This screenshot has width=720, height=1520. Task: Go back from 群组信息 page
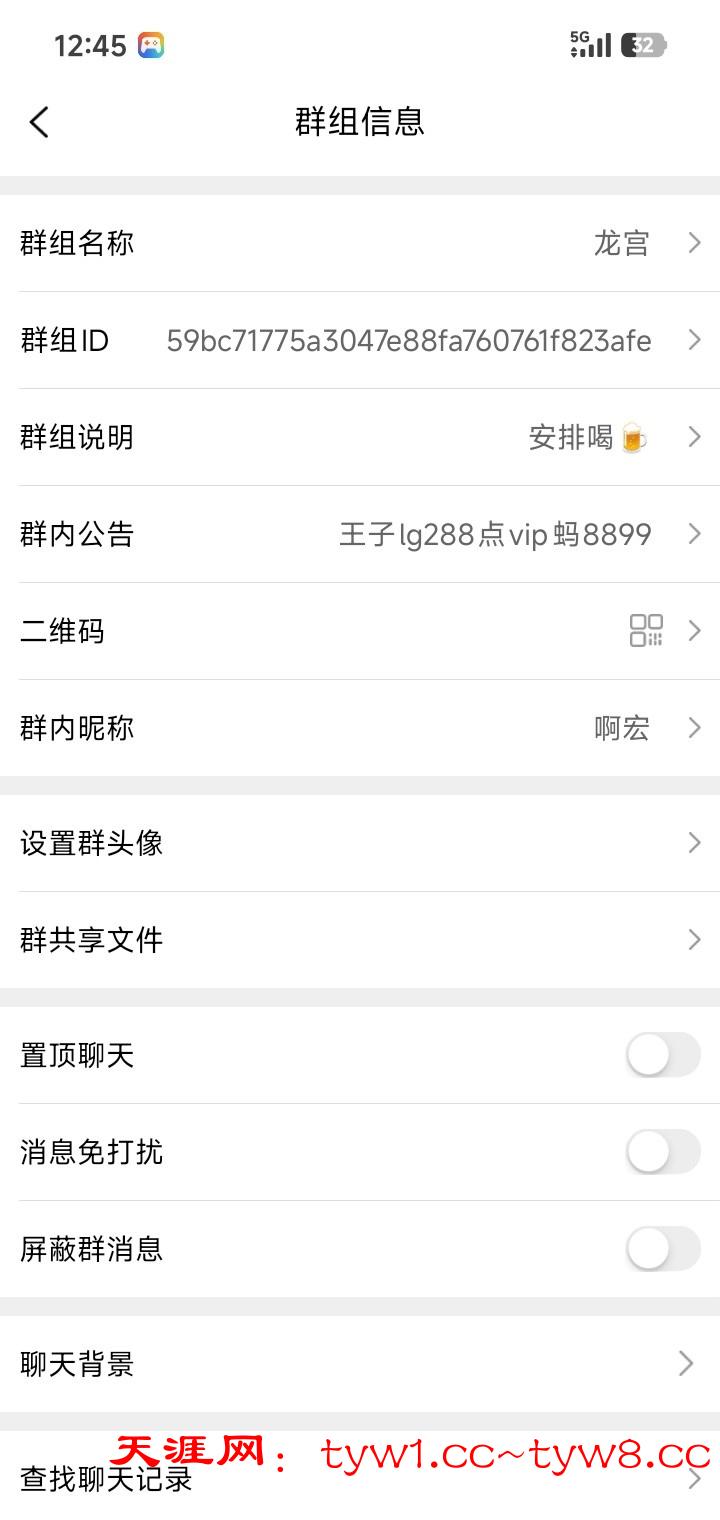pyautogui.click(x=39, y=123)
